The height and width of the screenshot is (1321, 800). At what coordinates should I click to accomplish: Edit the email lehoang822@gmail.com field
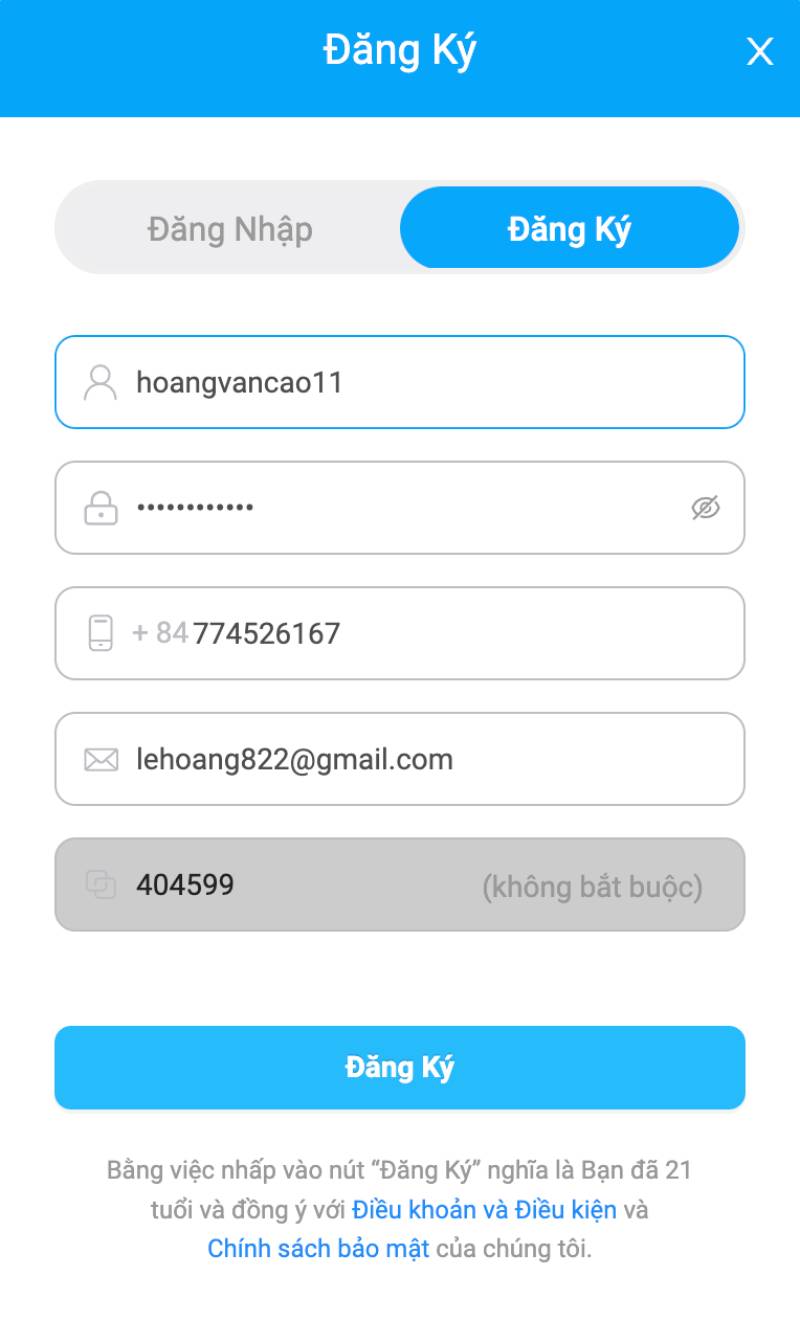pos(420,760)
